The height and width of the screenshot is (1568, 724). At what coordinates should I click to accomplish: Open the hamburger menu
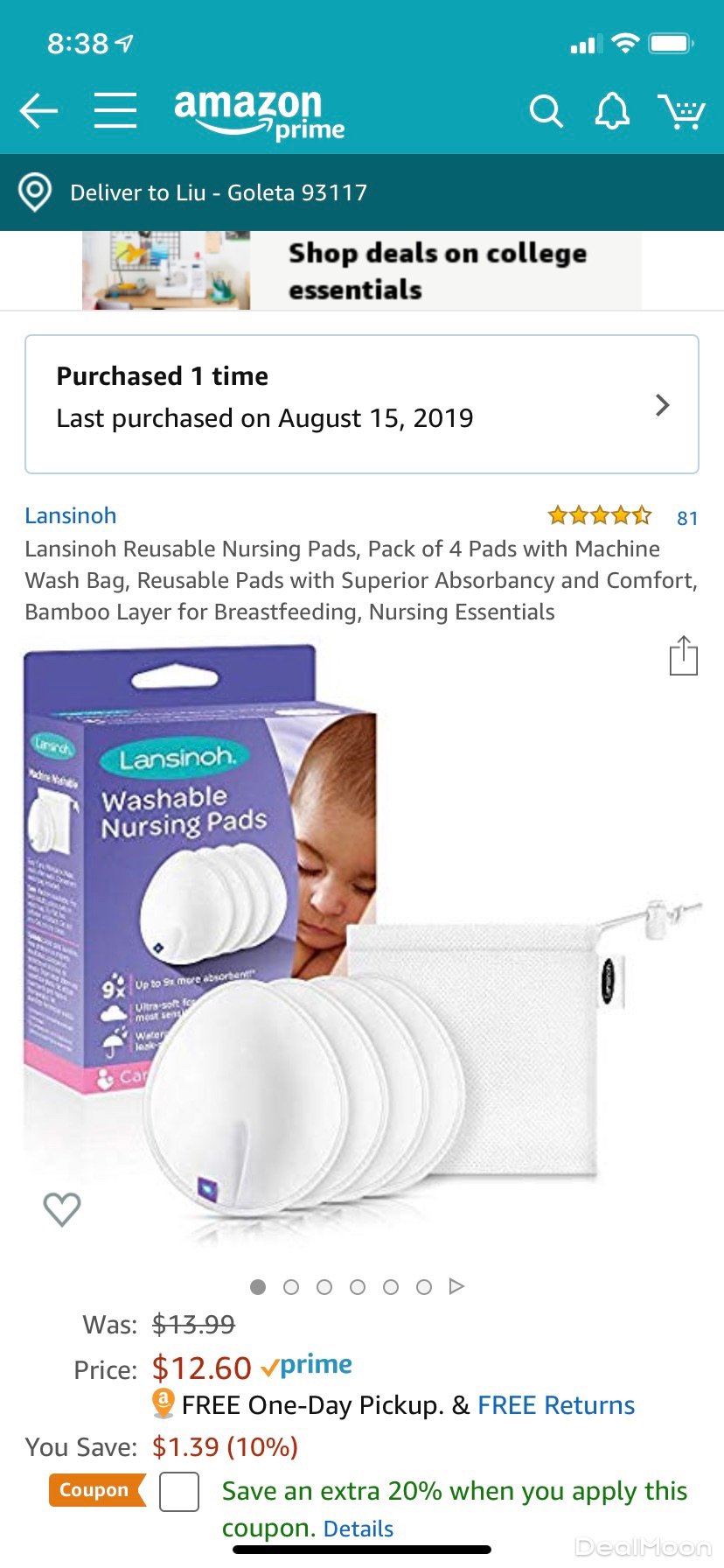[x=115, y=111]
